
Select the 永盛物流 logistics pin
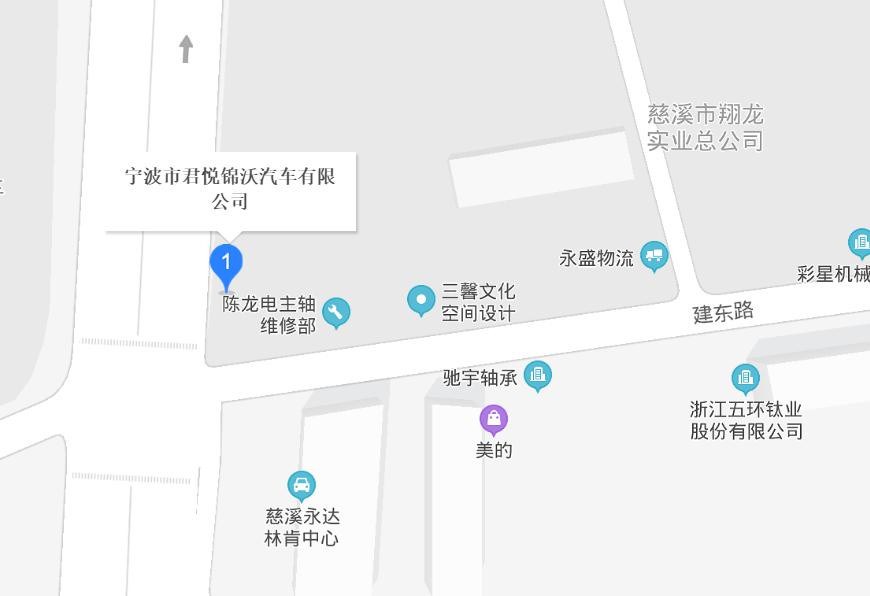654,255
